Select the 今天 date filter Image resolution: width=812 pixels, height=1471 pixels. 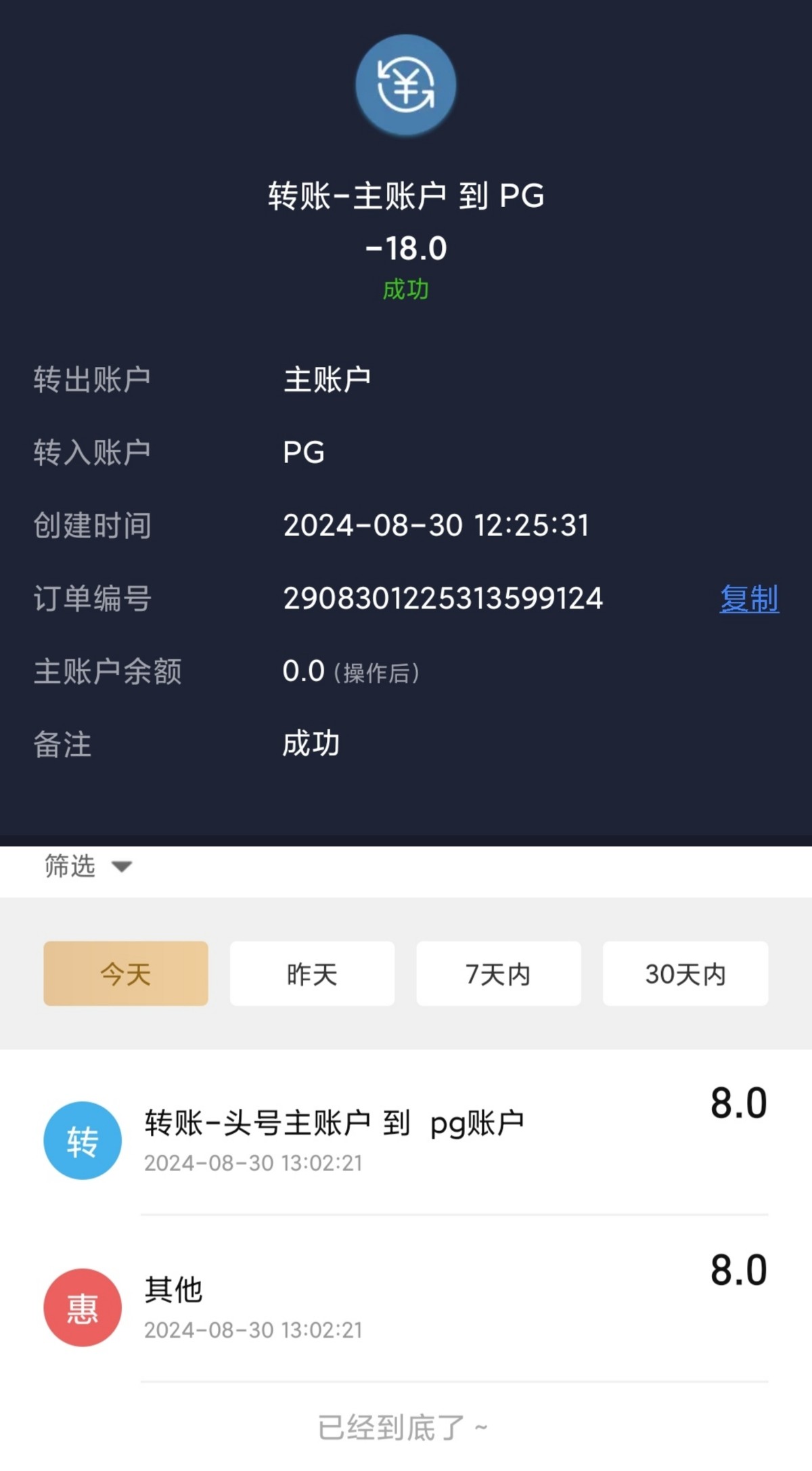[126, 973]
